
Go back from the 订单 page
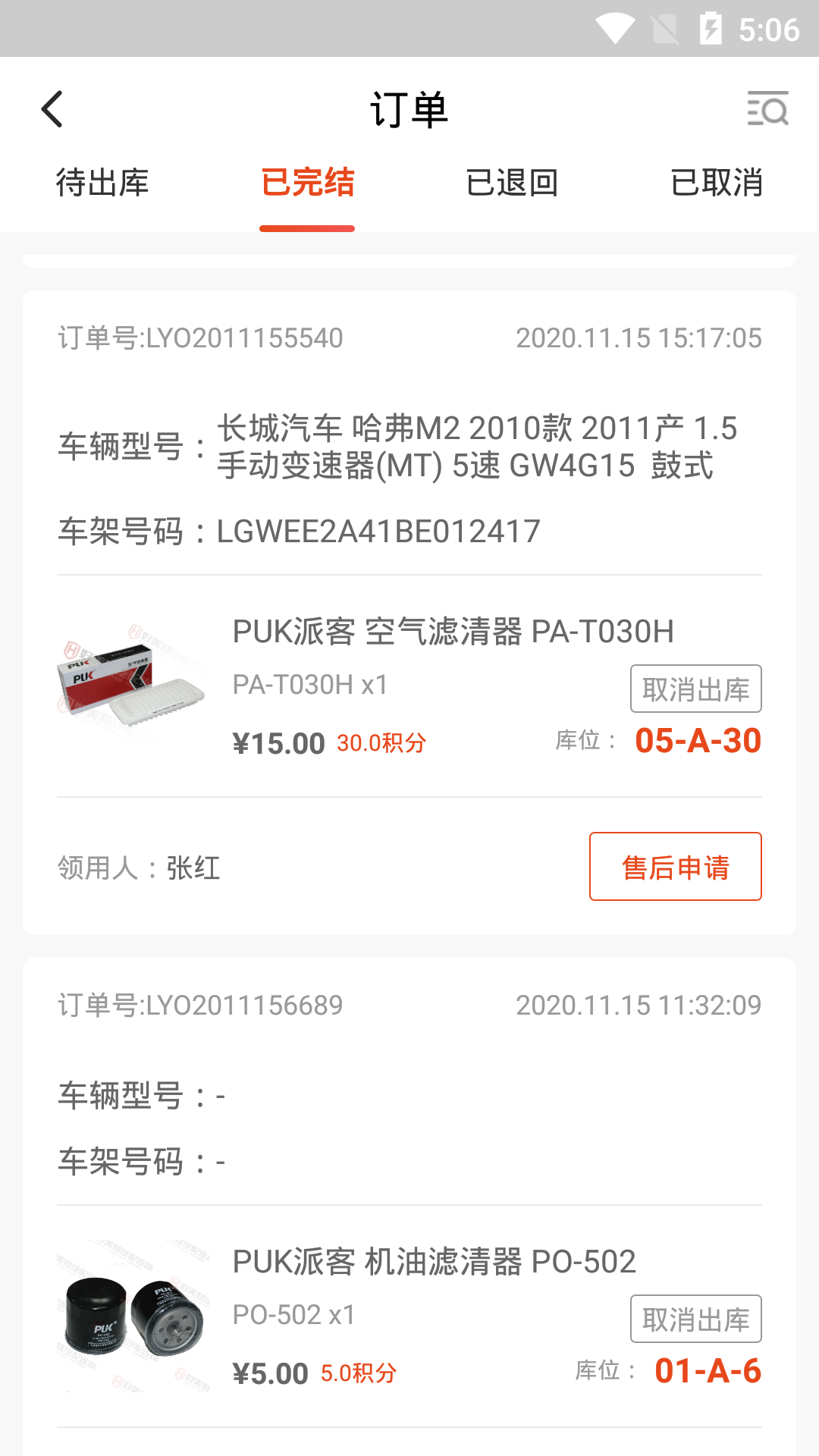point(52,109)
